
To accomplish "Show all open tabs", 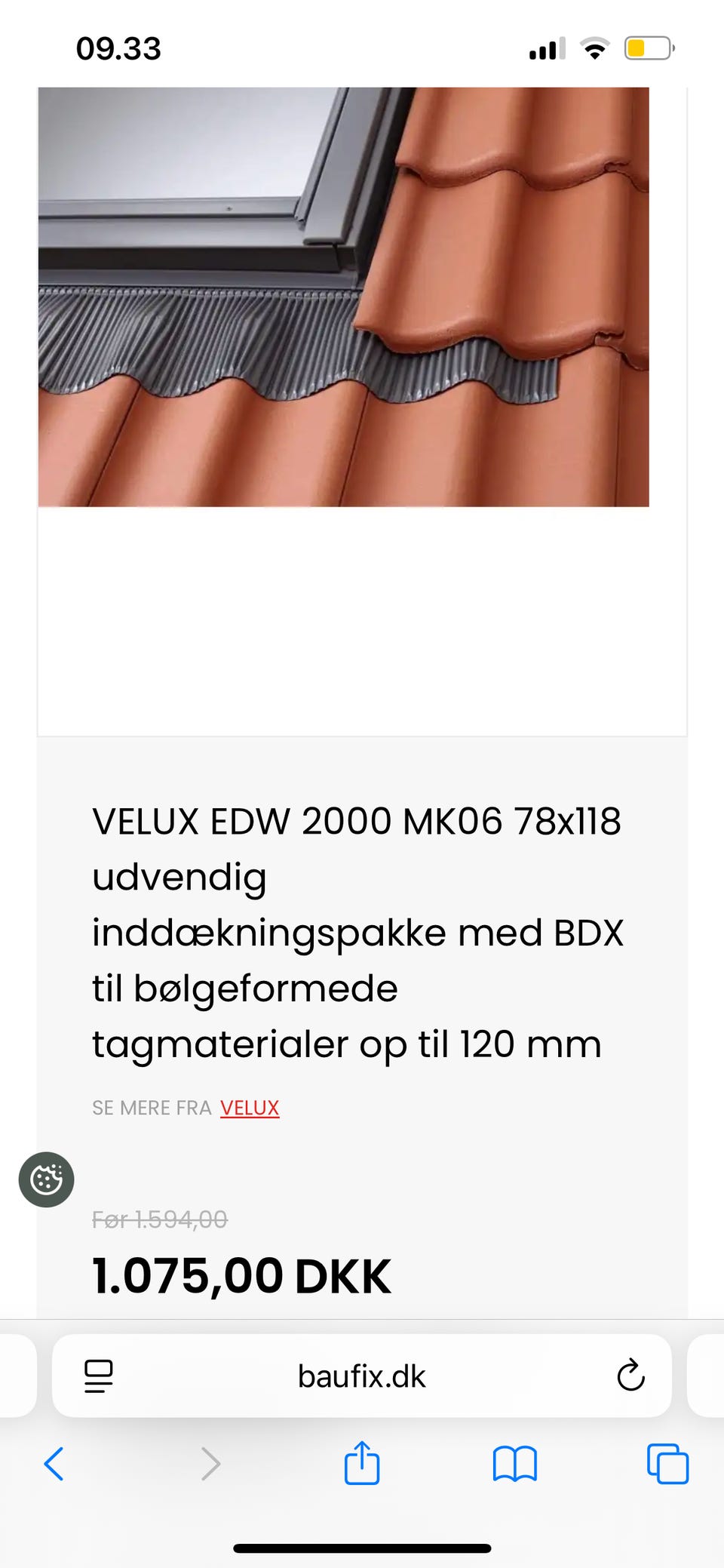I will click(665, 1464).
